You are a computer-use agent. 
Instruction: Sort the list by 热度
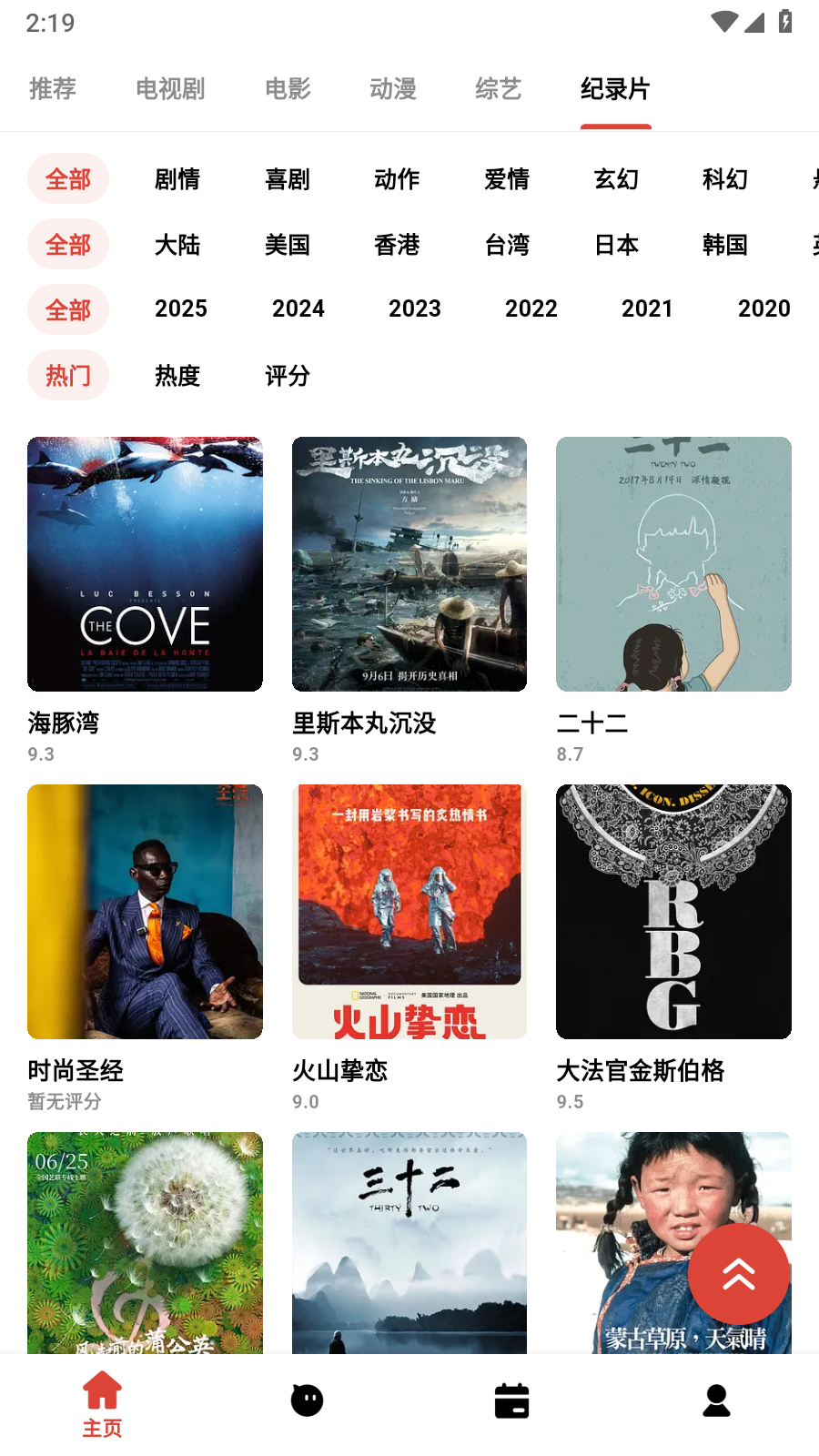coord(177,376)
